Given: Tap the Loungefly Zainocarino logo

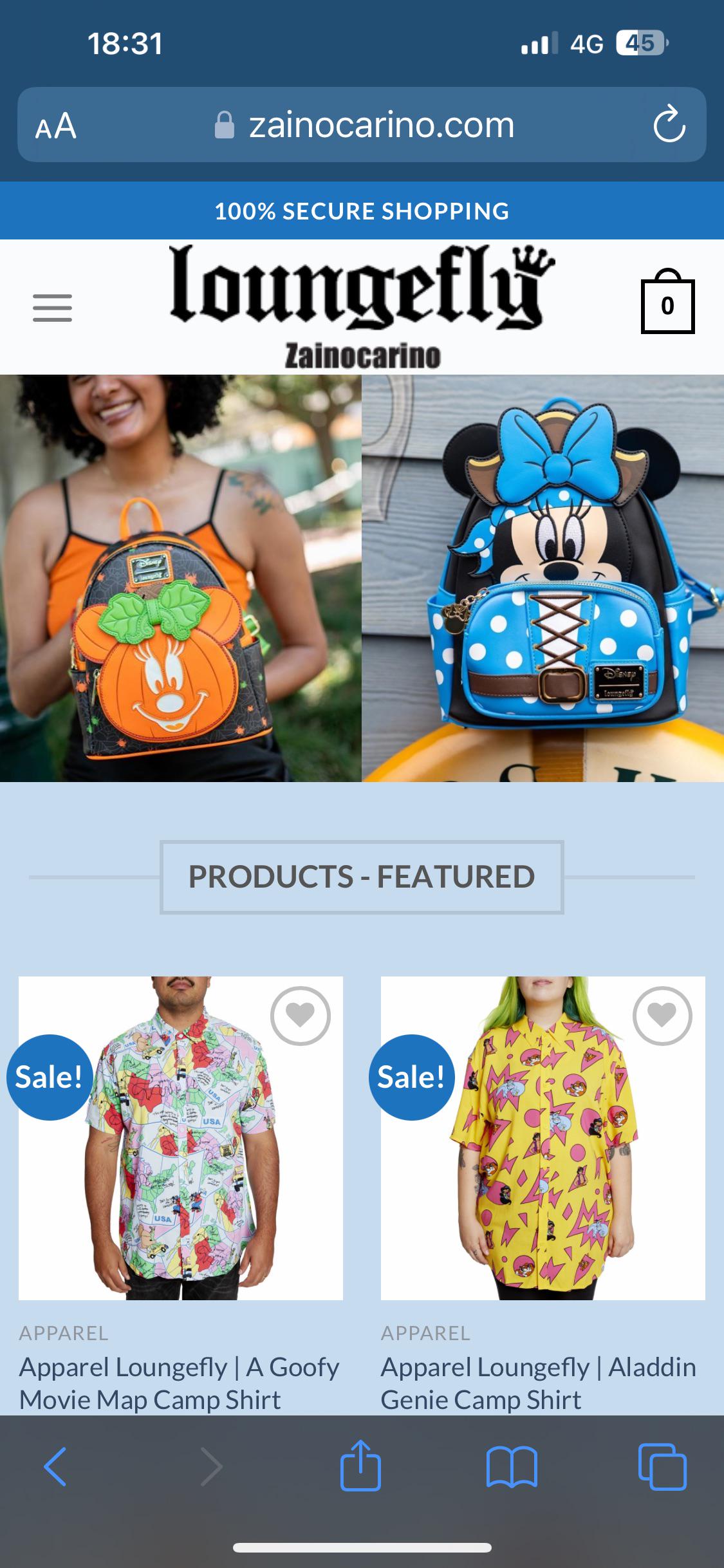Looking at the screenshot, I should coord(362,306).
